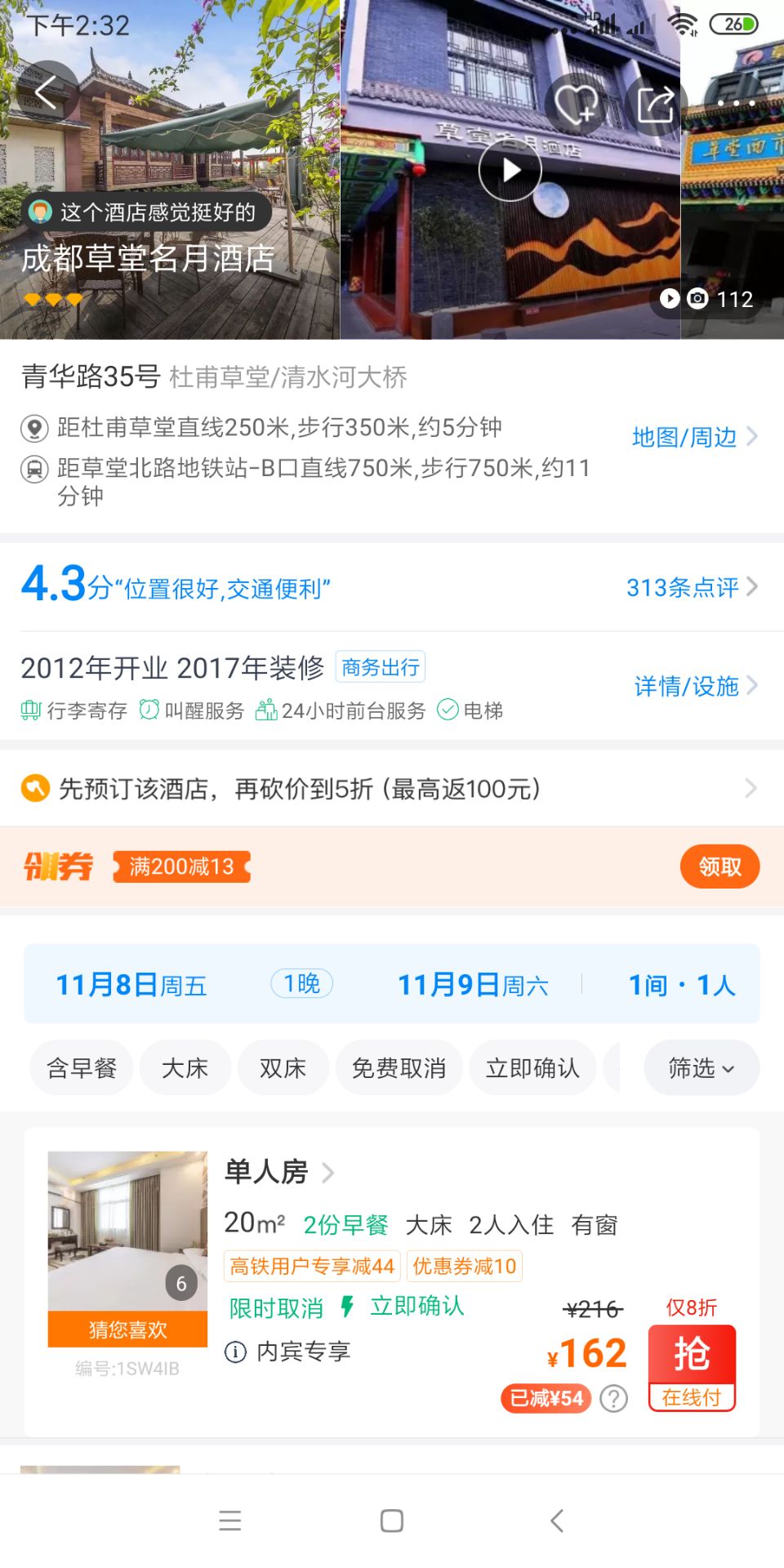Open the three-dot overflow menu
Screen dimensions: 784x1568
pos(737,104)
